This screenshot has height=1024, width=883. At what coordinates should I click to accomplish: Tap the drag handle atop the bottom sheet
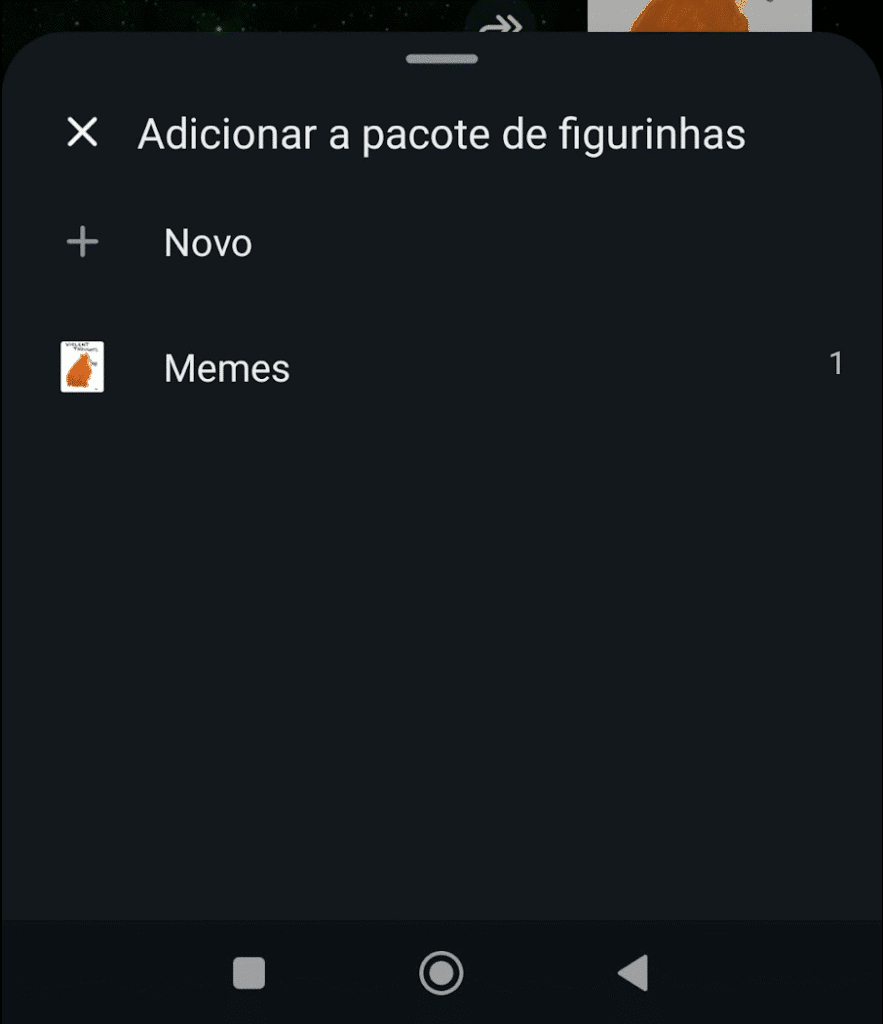440,58
